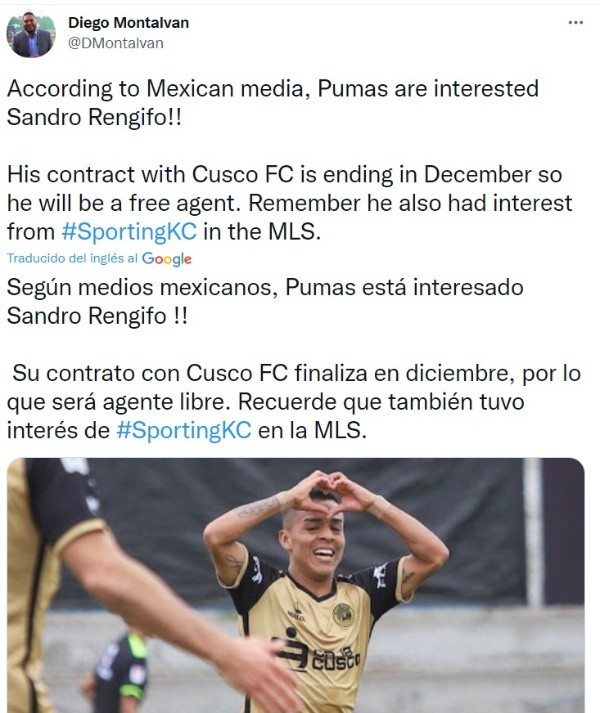Open Diego Montalvan's profile picture
The height and width of the screenshot is (713, 600).
(31, 33)
